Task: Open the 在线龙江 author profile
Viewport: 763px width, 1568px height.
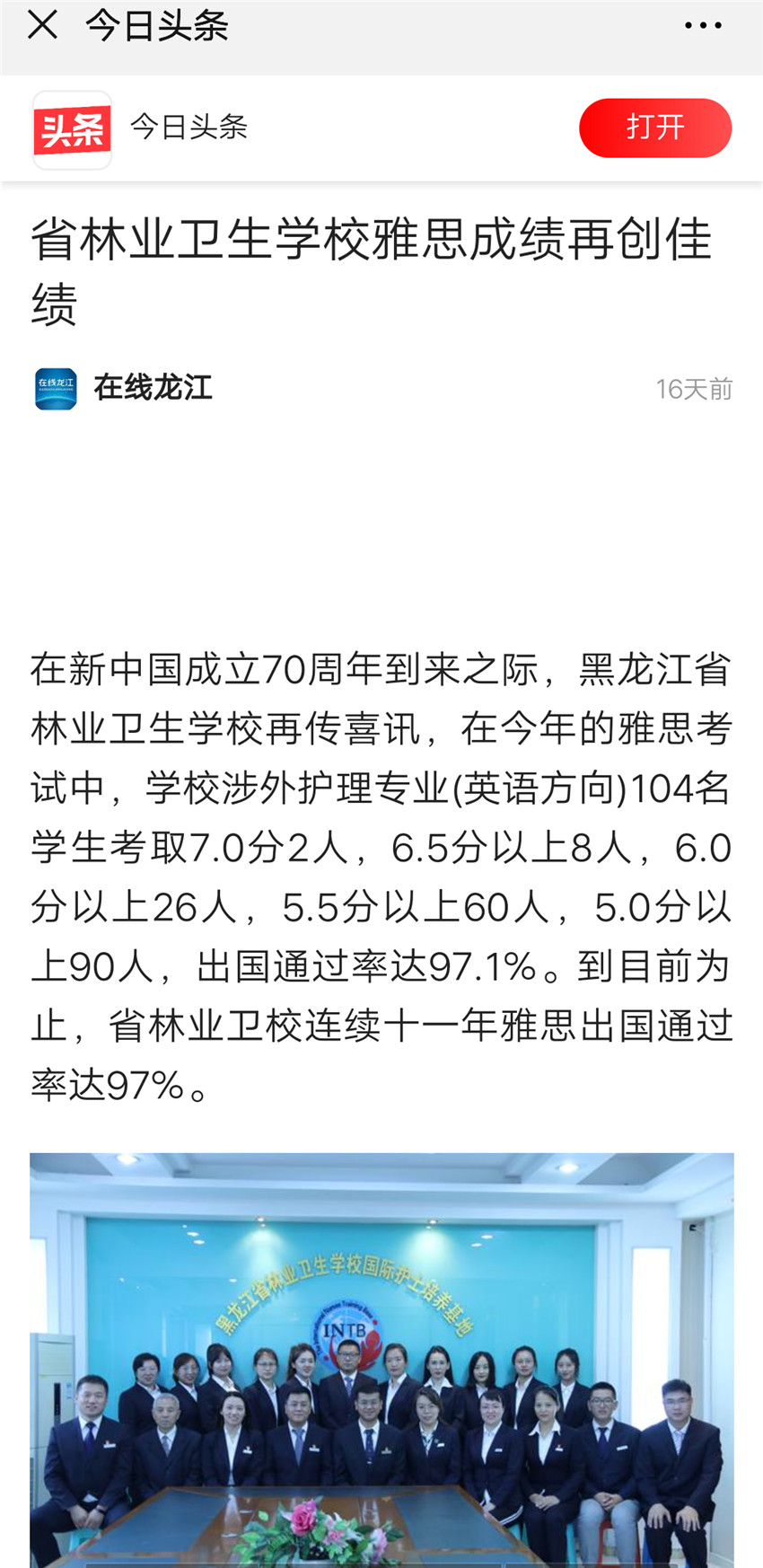Action: [153, 388]
